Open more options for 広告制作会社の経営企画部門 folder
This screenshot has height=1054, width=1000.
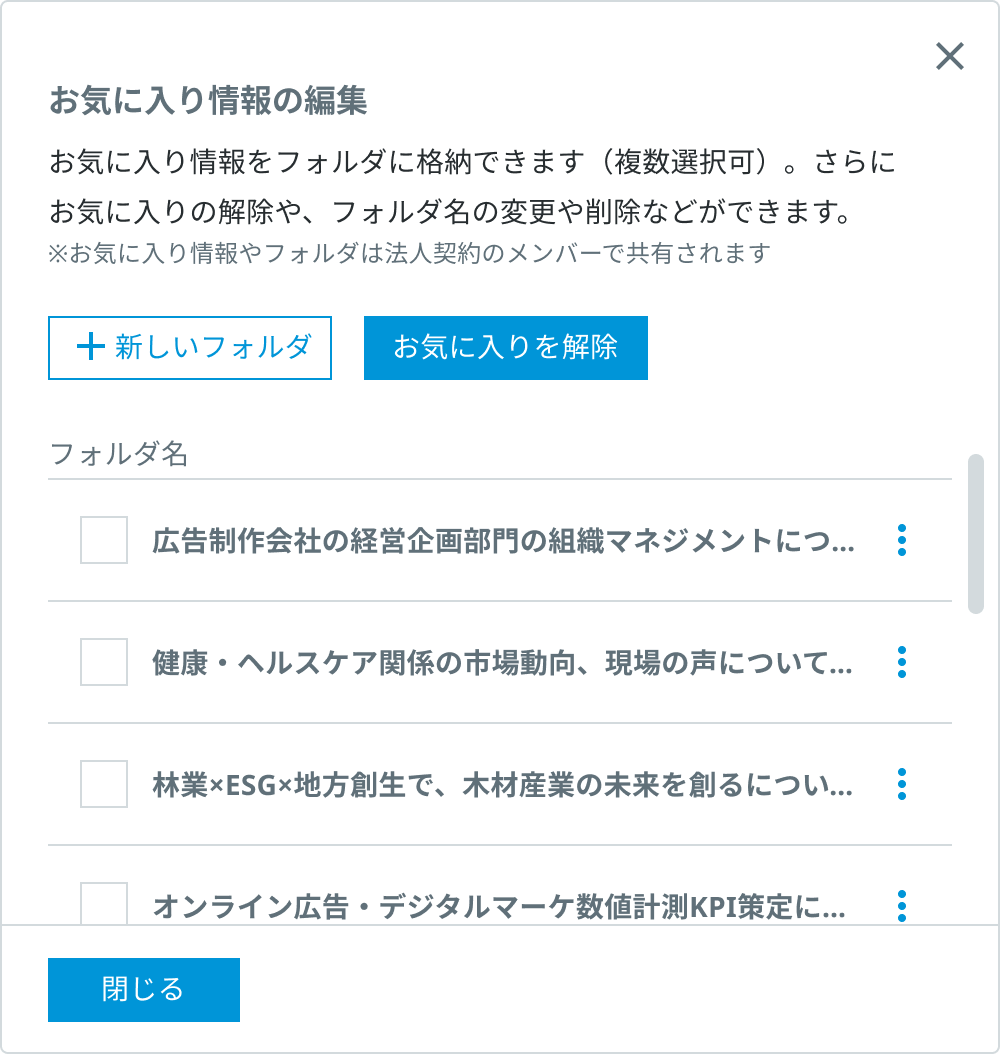tap(902, 540)
